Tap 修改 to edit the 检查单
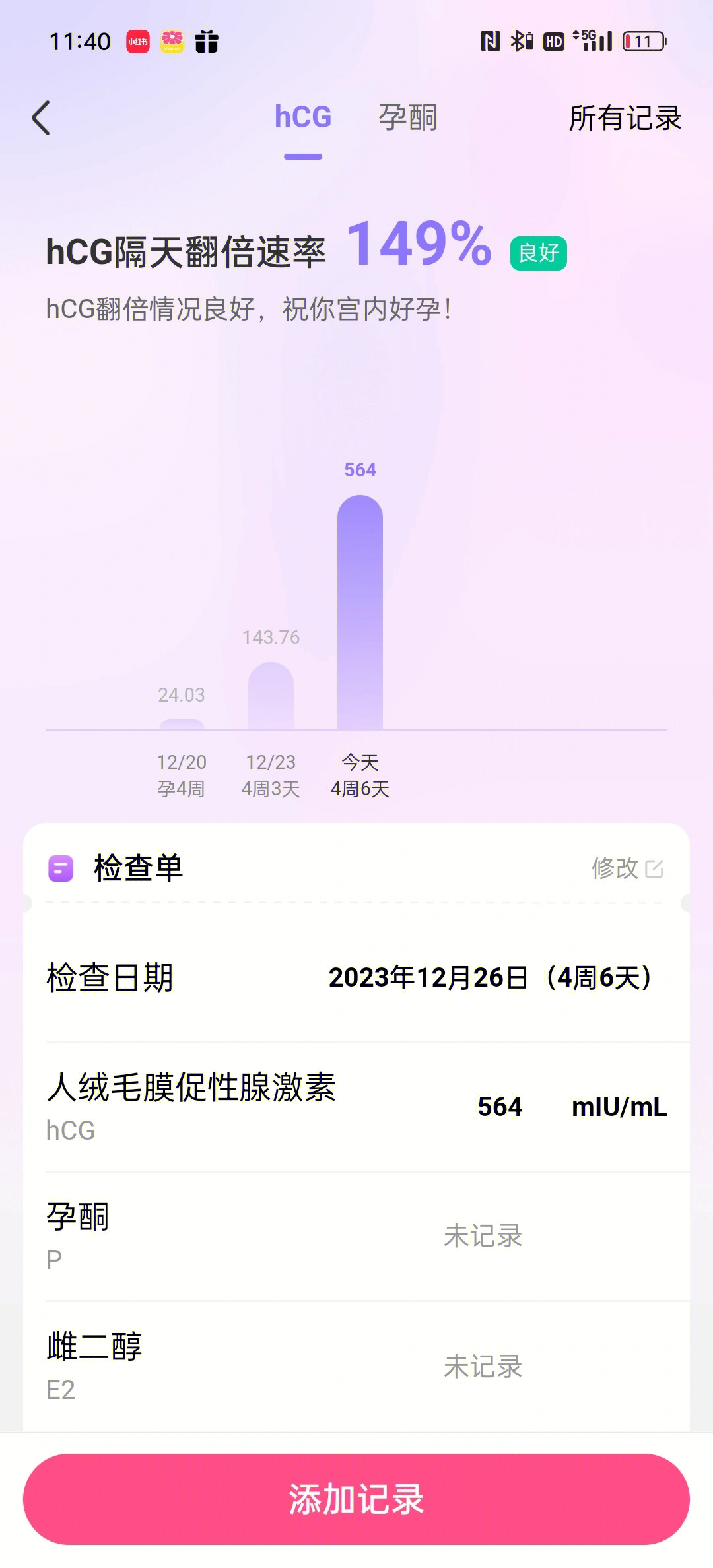The image size is (713, 1568). (627, 868)
